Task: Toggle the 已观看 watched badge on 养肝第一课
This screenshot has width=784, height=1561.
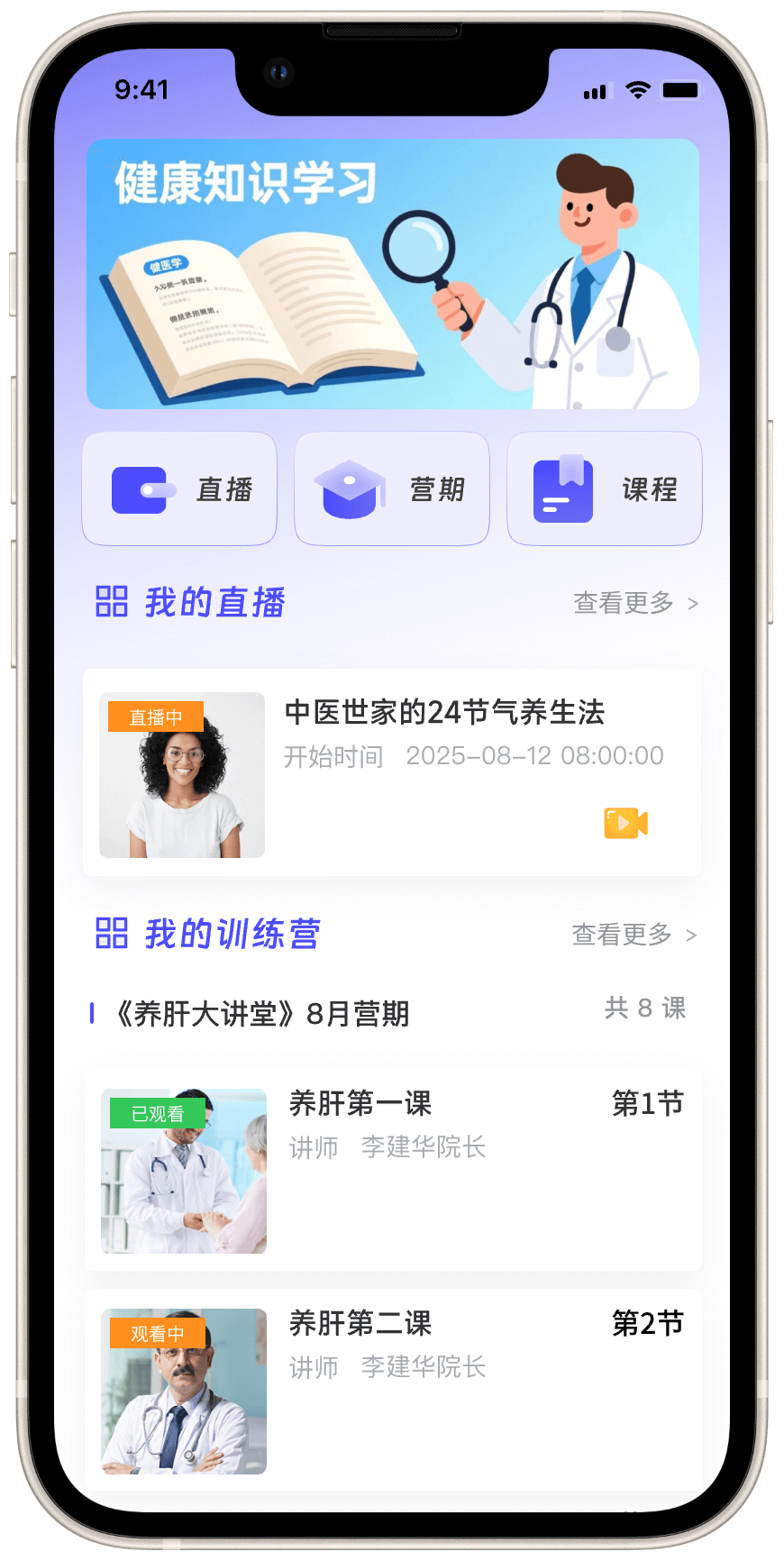Action: (154, 1113)
